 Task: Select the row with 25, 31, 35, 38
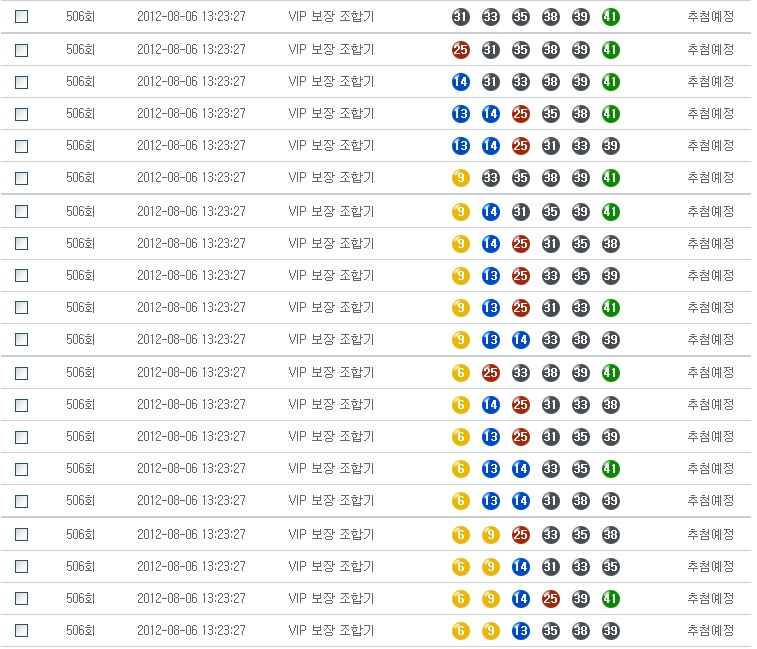point(22,50)
